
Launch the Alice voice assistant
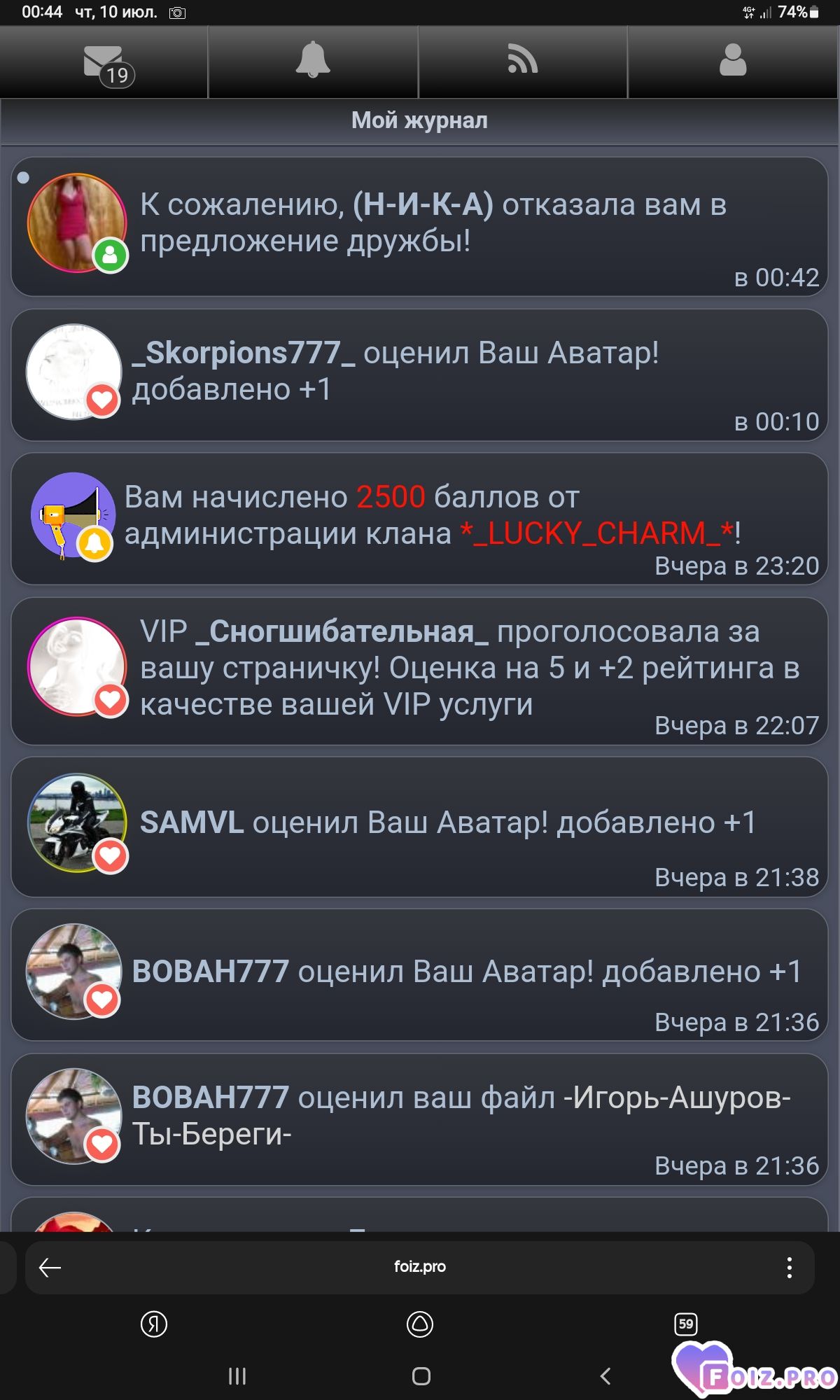tap(420, 1324)
